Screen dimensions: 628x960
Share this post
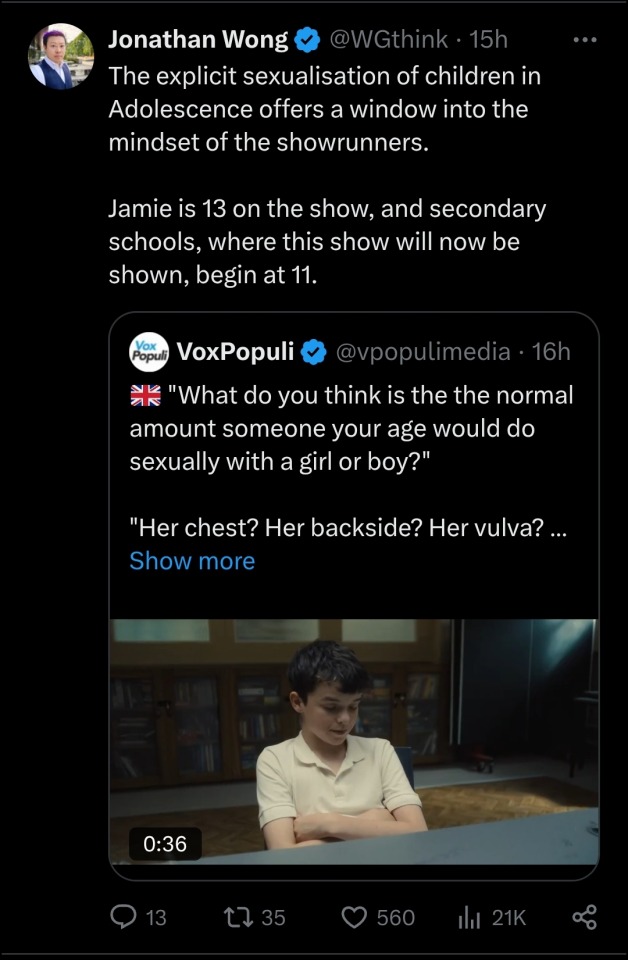tap(583, 917)
